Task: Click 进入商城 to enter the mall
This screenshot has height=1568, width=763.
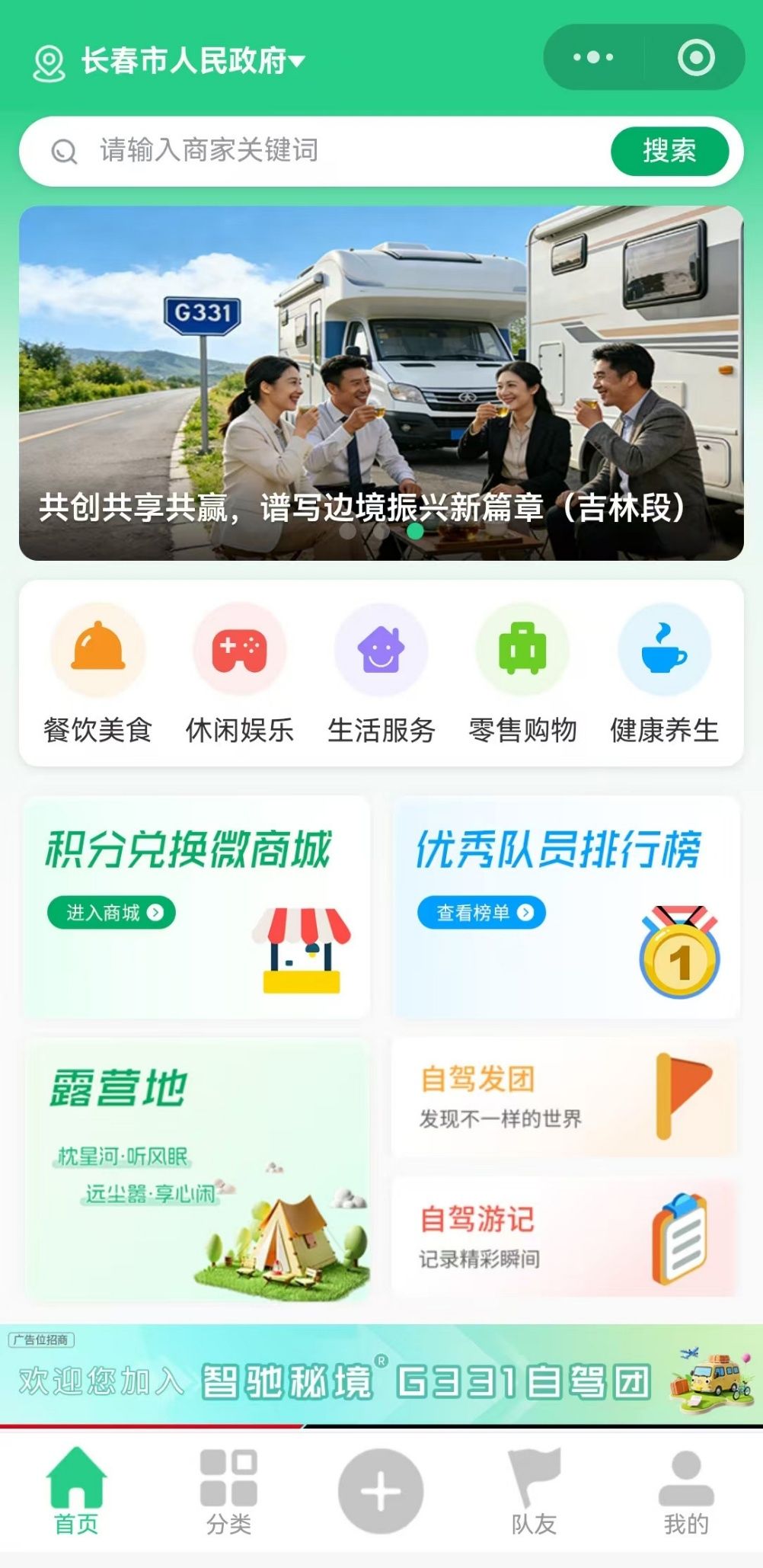Action: pyautogui.click(x=111, y=914)
